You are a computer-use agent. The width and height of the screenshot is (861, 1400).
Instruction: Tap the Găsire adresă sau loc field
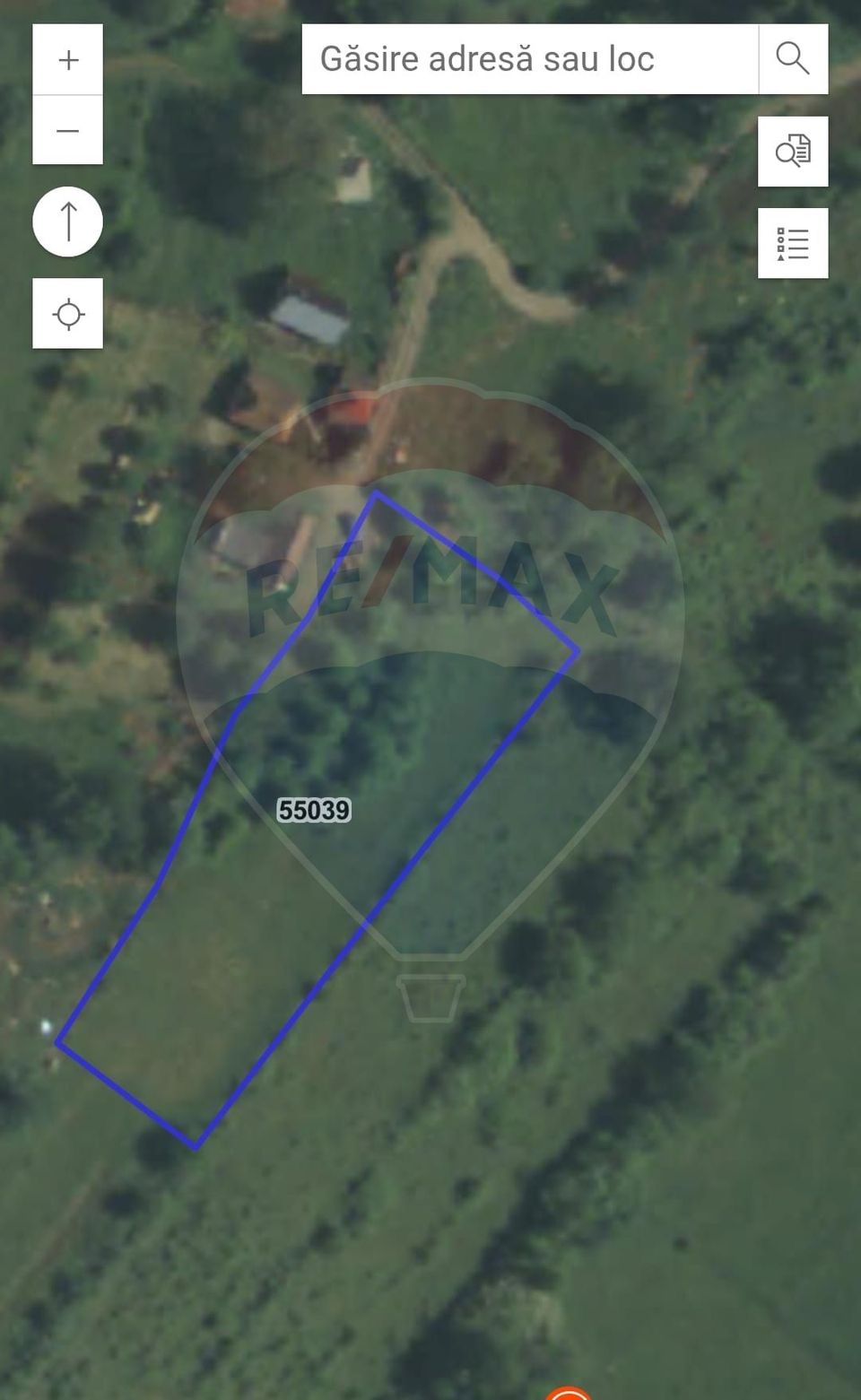pyautogui.click(x=530, y=59)
